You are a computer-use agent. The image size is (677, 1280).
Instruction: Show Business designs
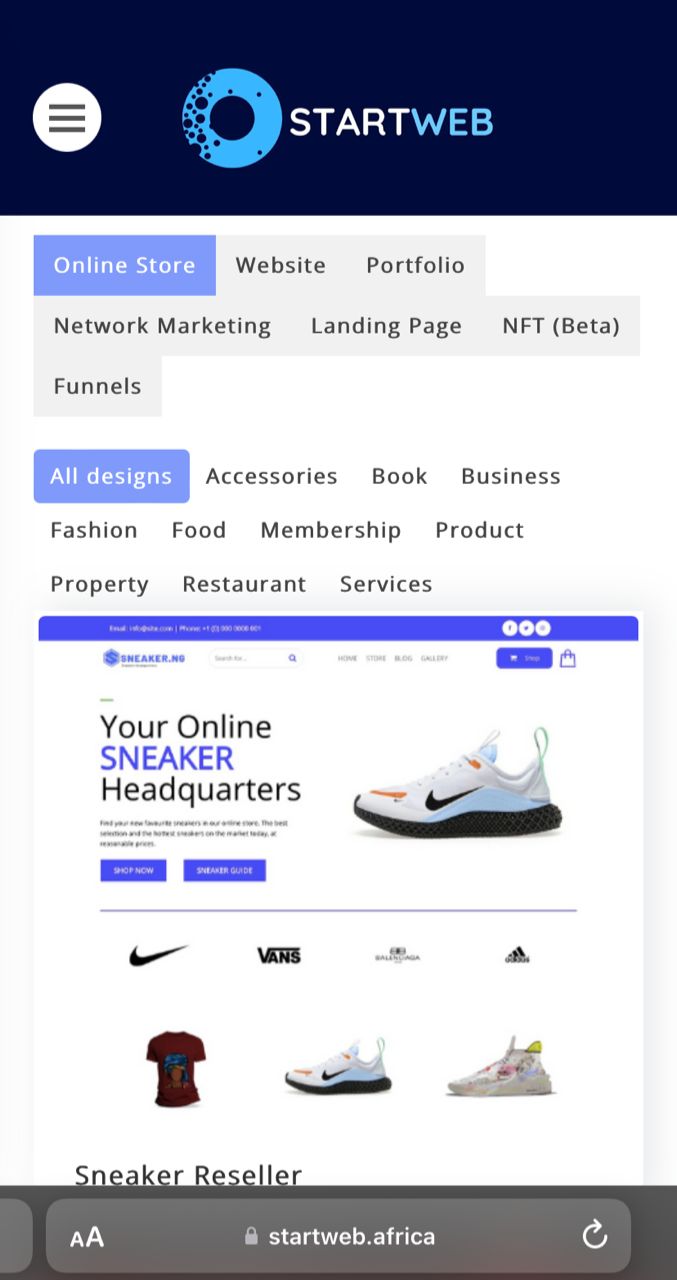click(x=510, y=476)
